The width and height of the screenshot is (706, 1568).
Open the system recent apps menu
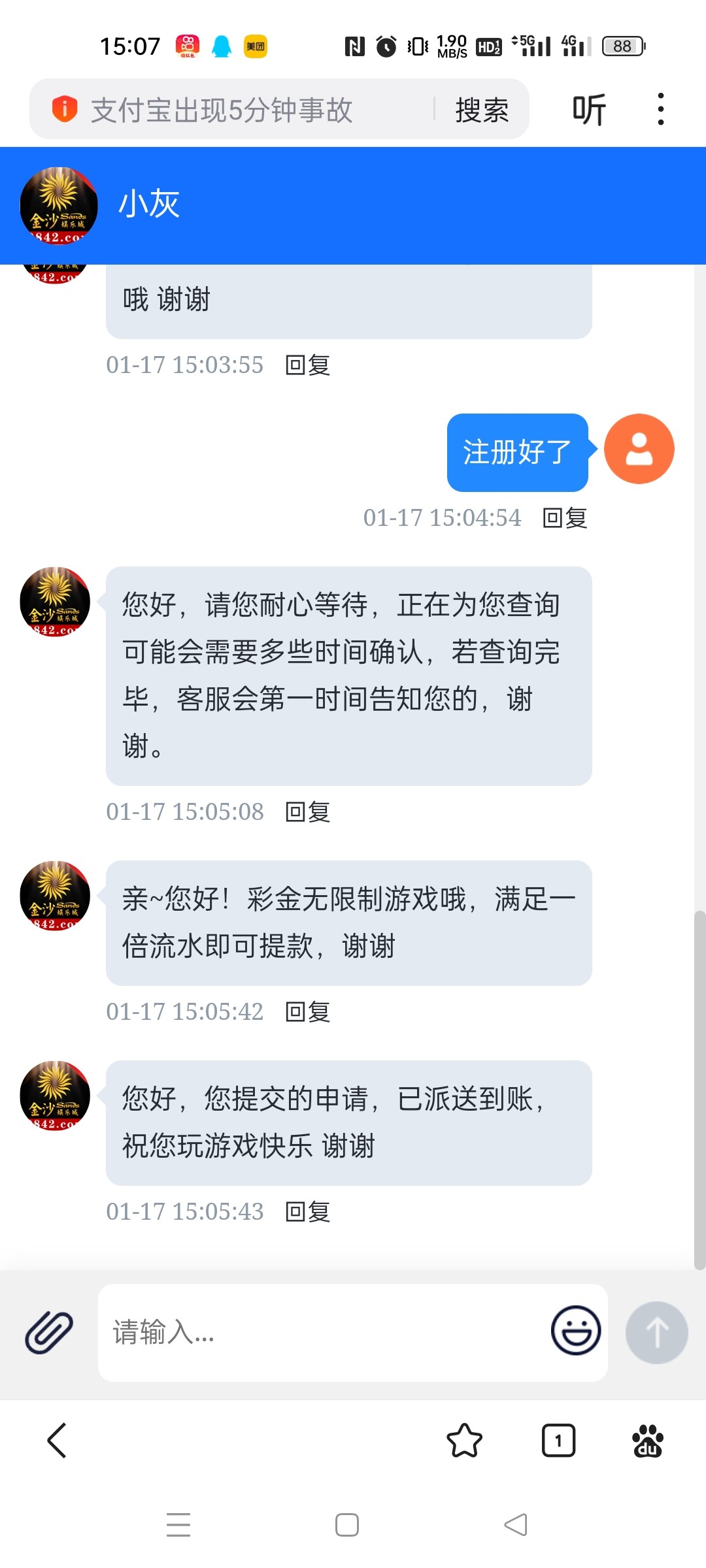coord(178,1525)
